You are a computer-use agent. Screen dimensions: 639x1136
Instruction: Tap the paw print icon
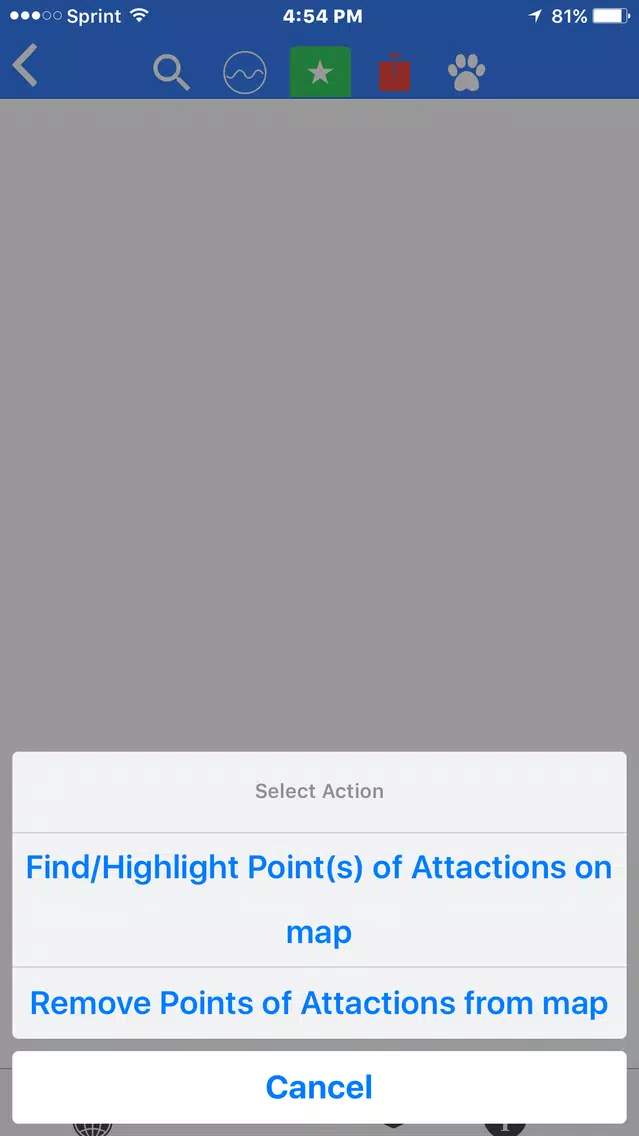point(466,72)
